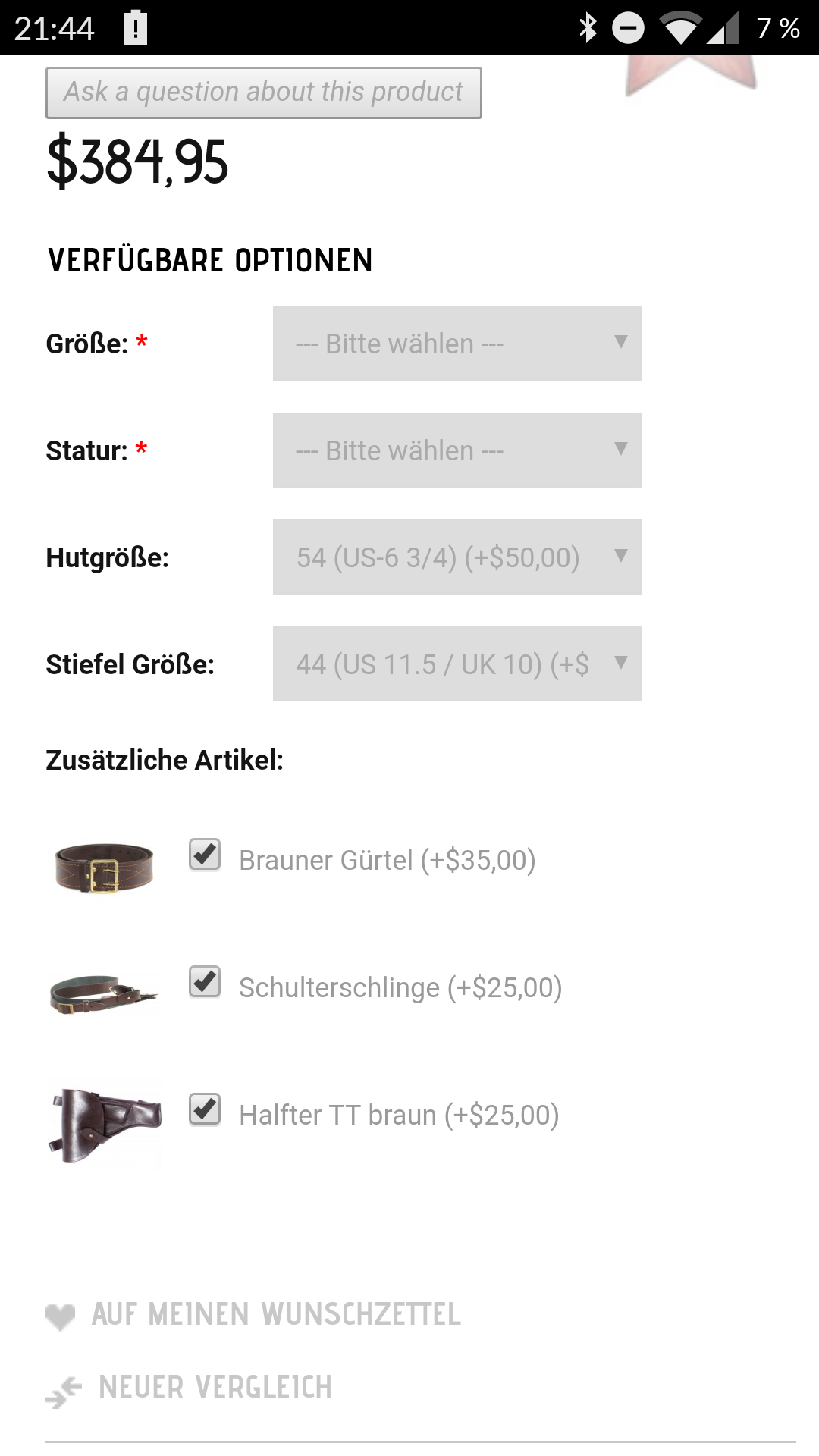Tap 'Ask a question about this product' button

[263, 93]
